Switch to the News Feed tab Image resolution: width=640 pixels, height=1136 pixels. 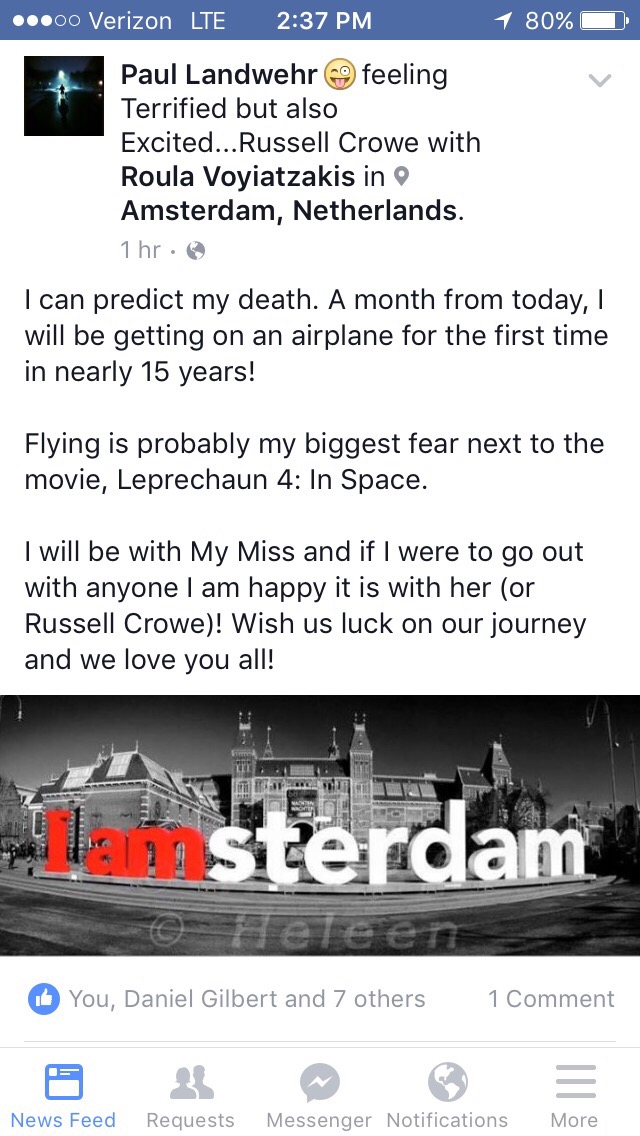tap(63, 1094)
